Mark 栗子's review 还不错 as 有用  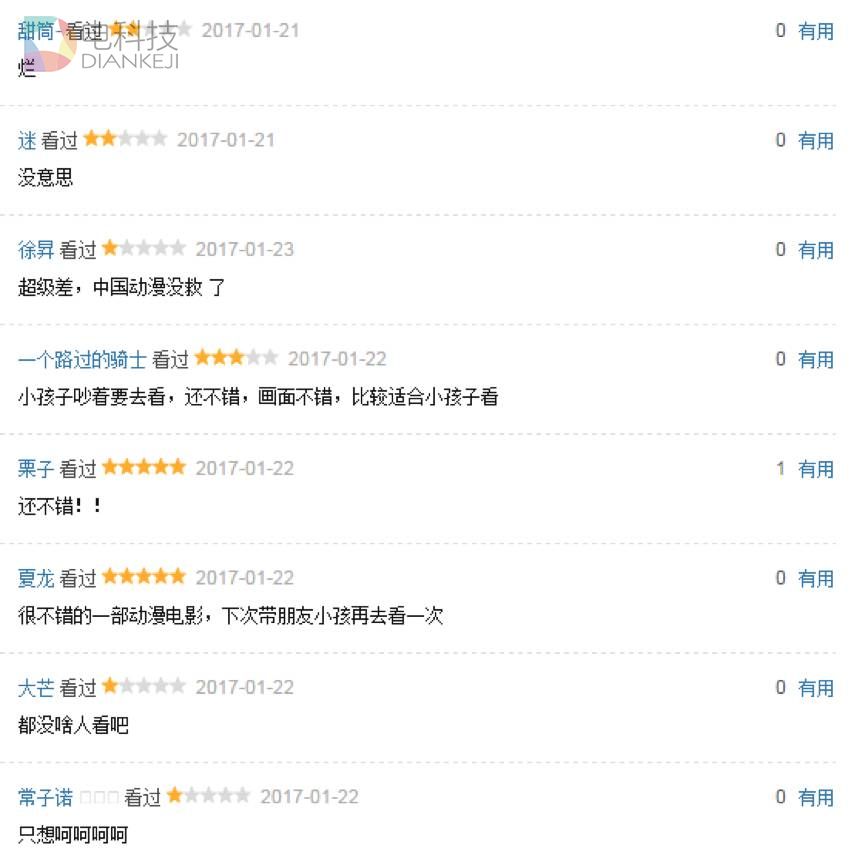pyautogui.click(x=815, y=468)
